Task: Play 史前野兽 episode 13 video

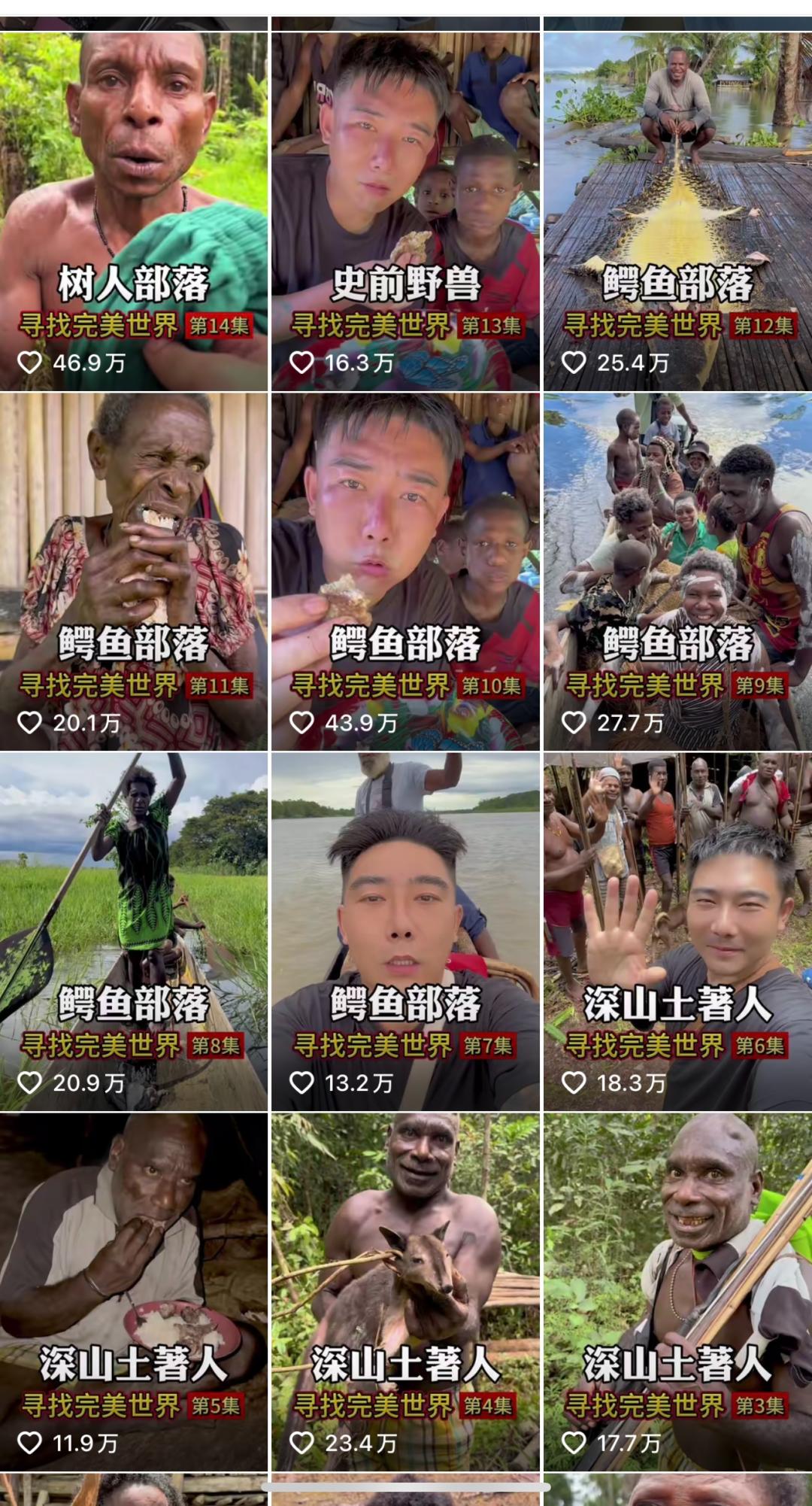Action: (405, 211)
